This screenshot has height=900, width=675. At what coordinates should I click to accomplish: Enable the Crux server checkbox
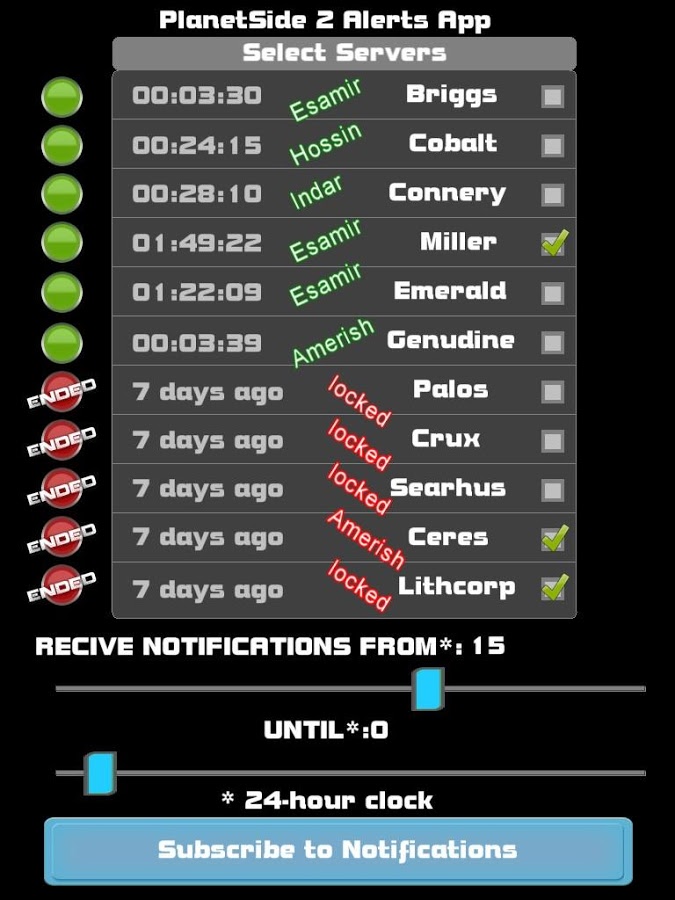[x=552, y=441]
